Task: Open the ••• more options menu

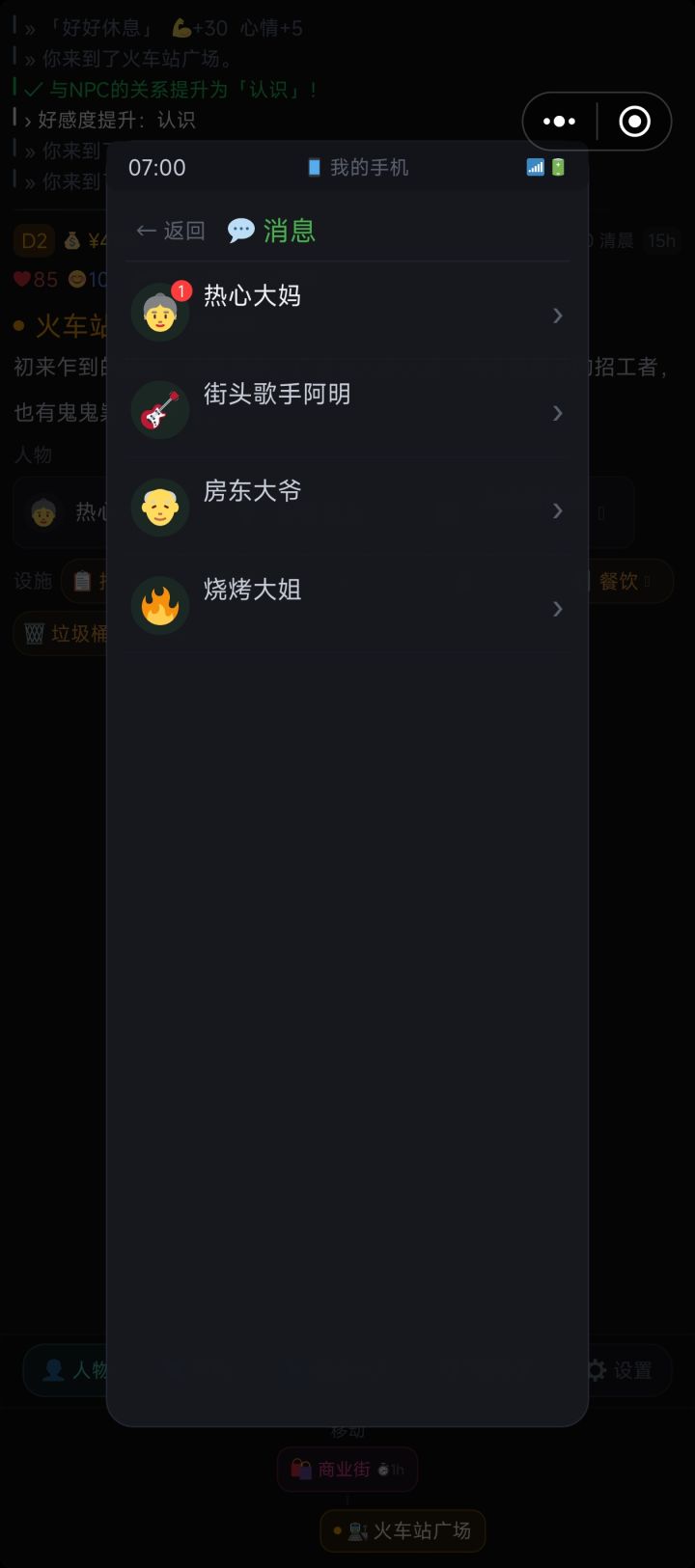Action: click(559, 122)
